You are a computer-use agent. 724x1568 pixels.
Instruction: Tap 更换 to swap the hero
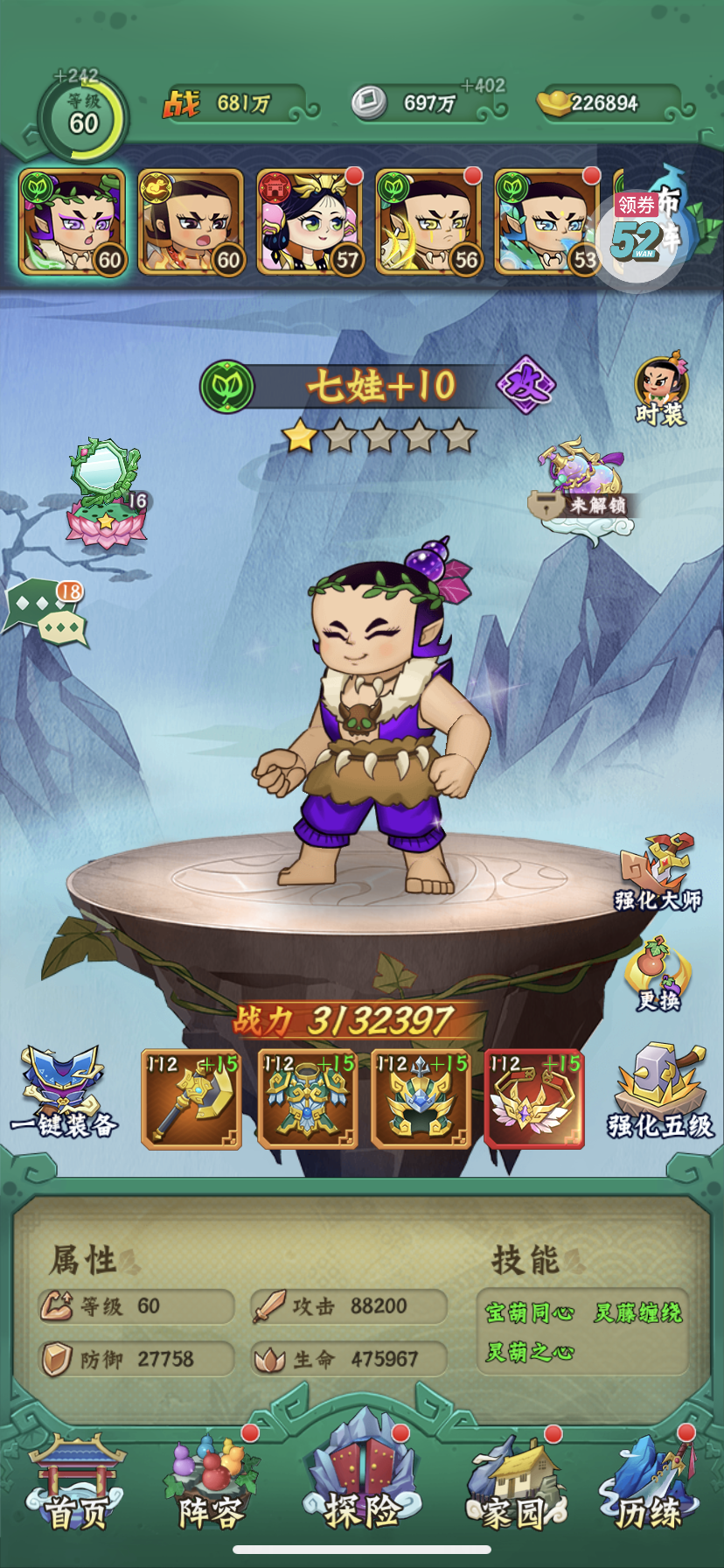point(658,973)
